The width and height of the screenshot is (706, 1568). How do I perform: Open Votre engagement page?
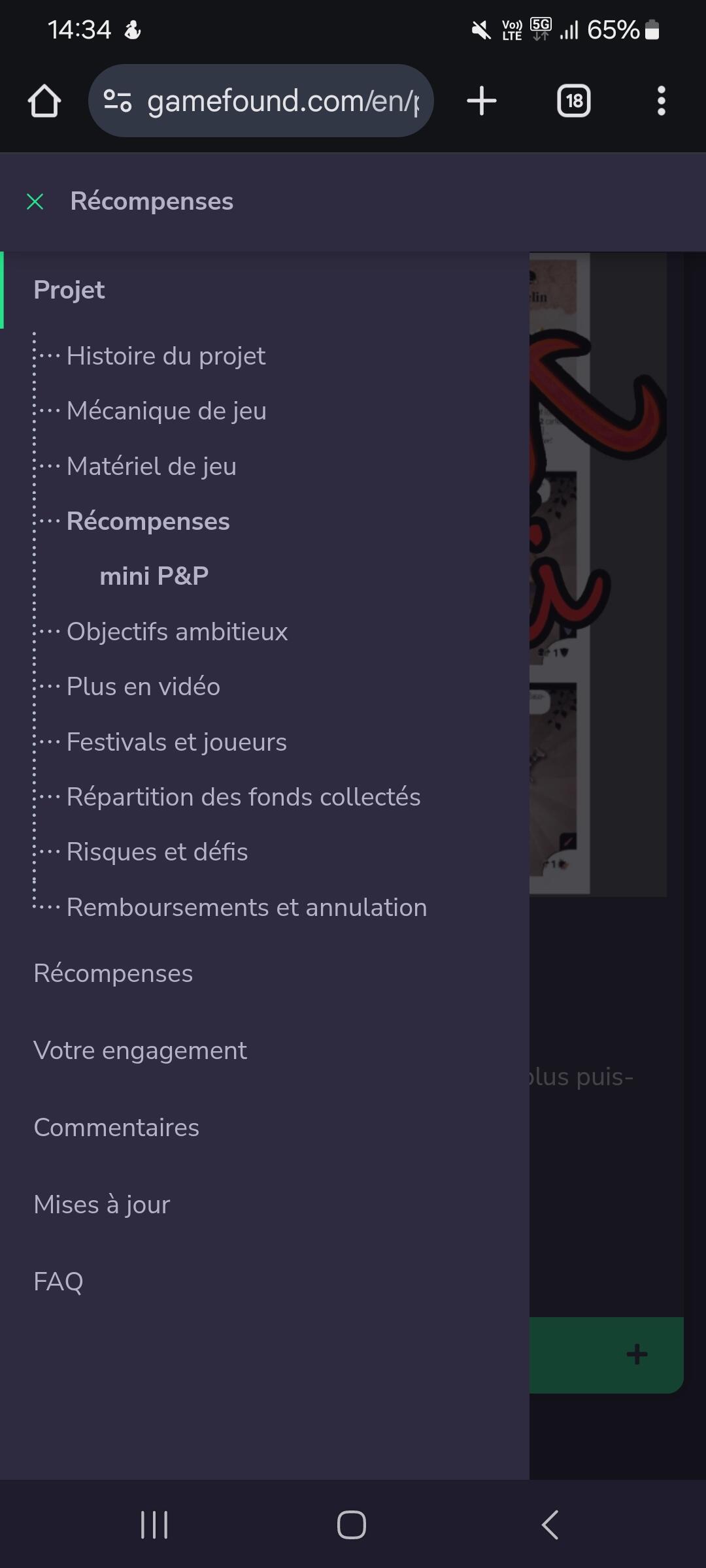(x=141, y=1051)
